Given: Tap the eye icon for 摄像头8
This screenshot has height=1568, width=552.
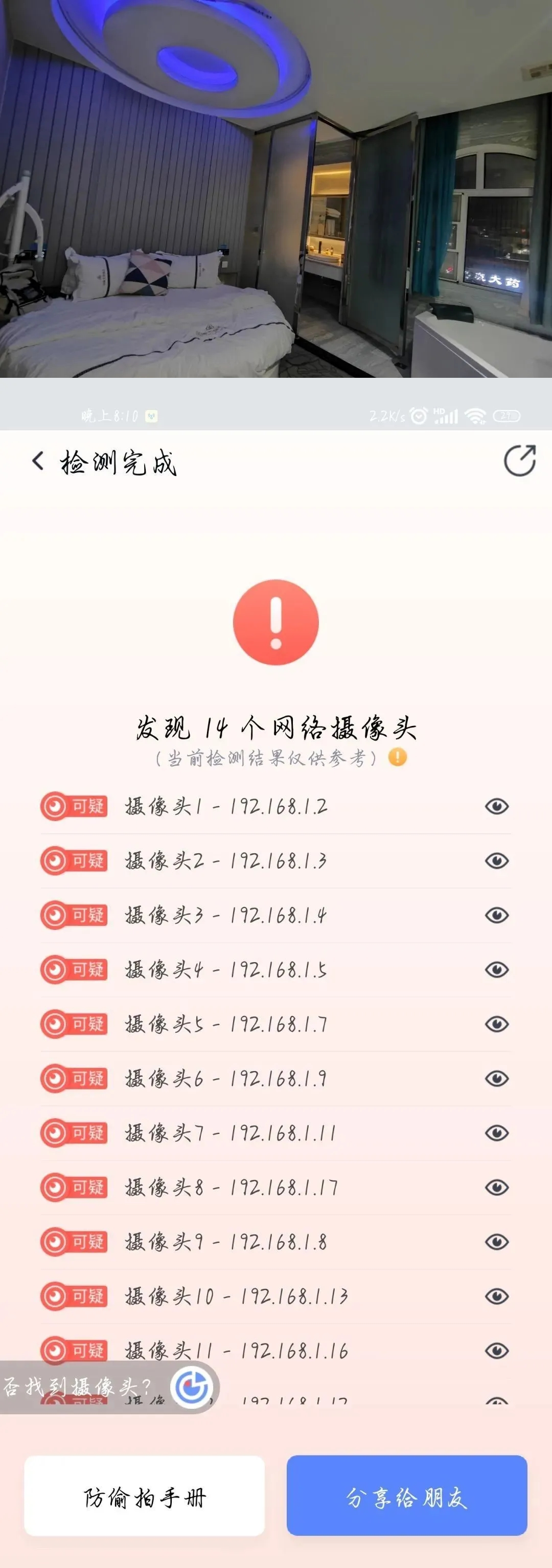Looking at the screenshot, I should pyautogui.click(x=497, y=1188).
